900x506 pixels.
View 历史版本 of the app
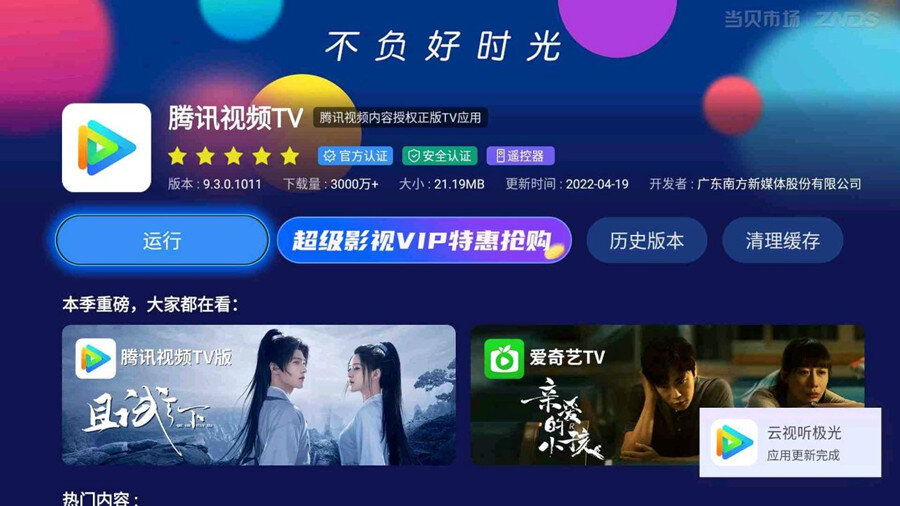[646, 240]
